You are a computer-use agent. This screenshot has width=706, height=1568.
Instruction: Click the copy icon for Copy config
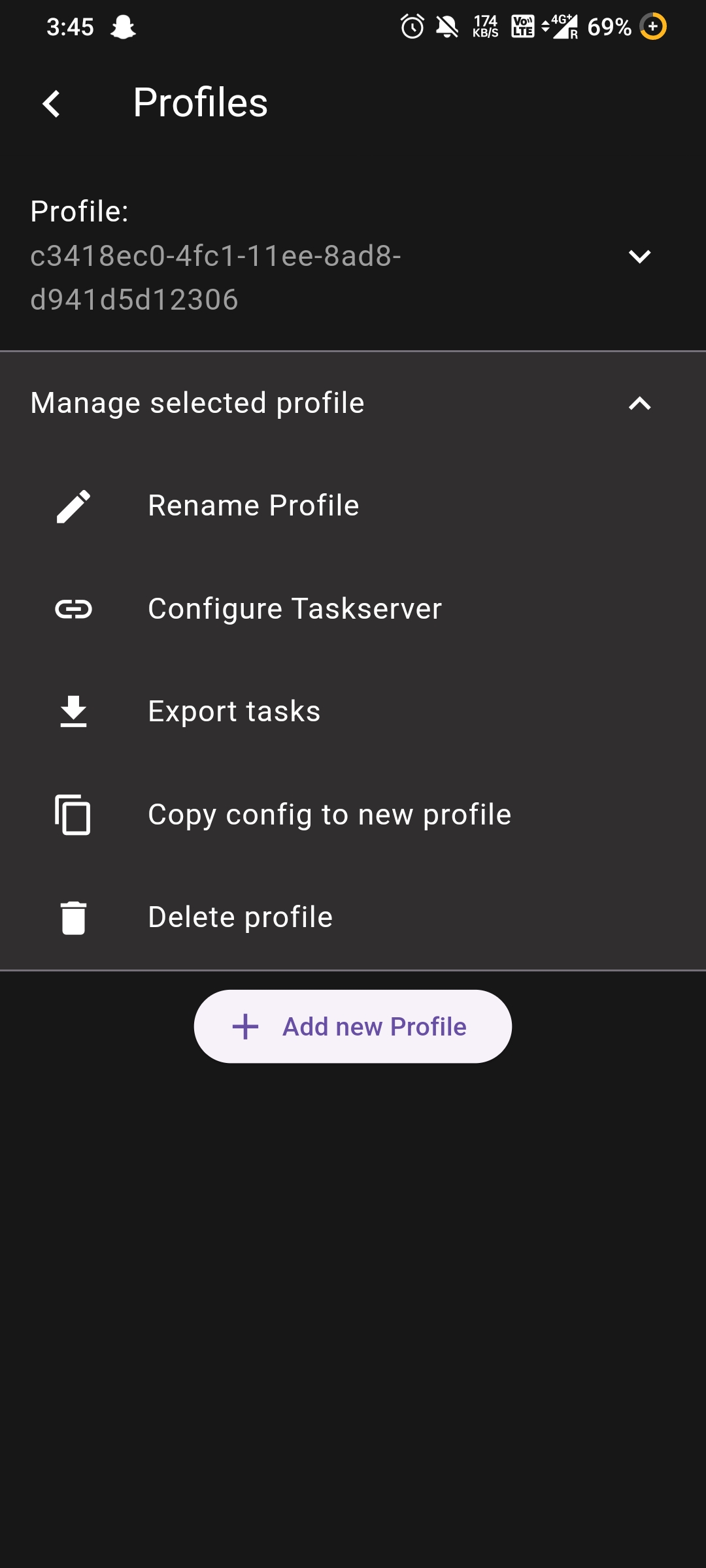click(73, 815)
